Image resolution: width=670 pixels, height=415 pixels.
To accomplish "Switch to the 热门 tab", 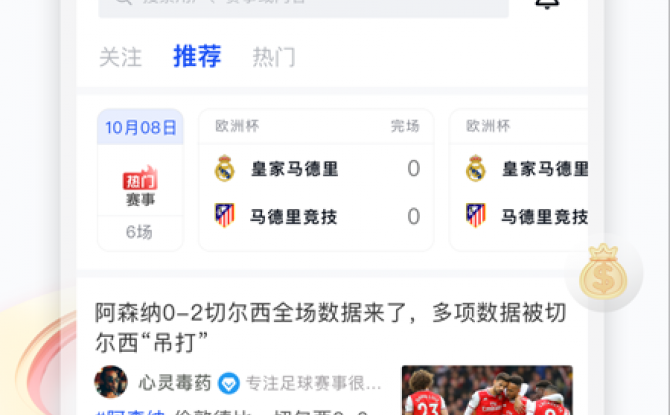I will 274,57.
